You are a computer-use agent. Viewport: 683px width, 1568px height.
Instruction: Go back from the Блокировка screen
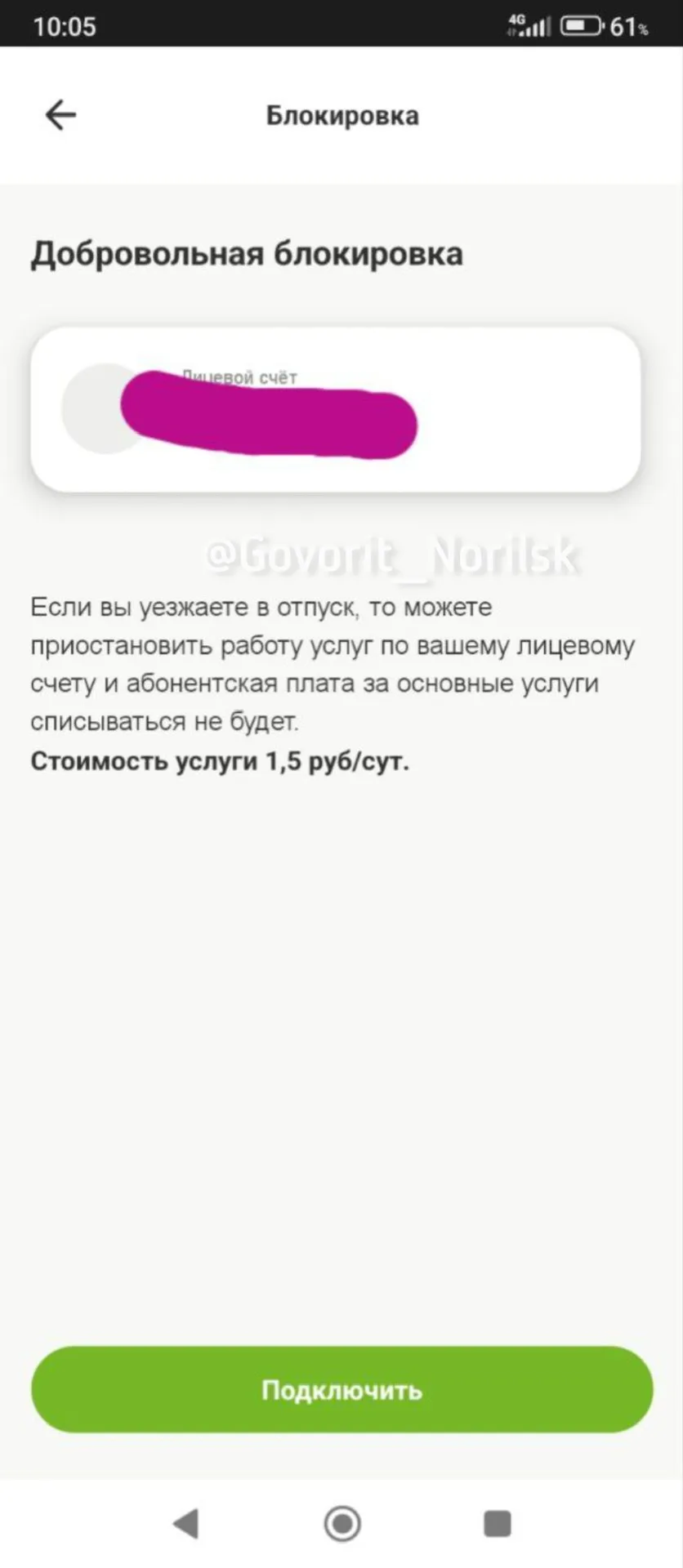60,115
